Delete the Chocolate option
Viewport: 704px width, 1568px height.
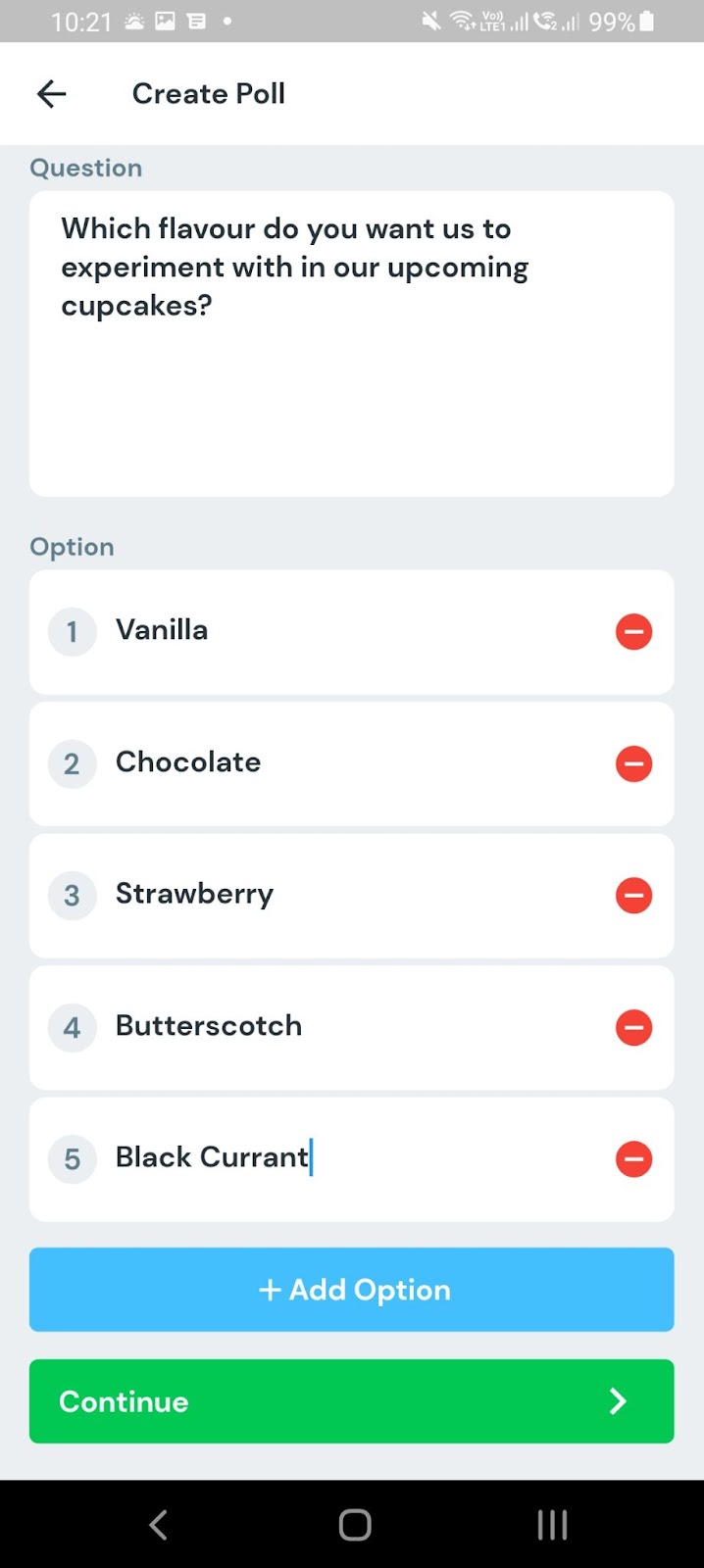(x=633, y=763)
